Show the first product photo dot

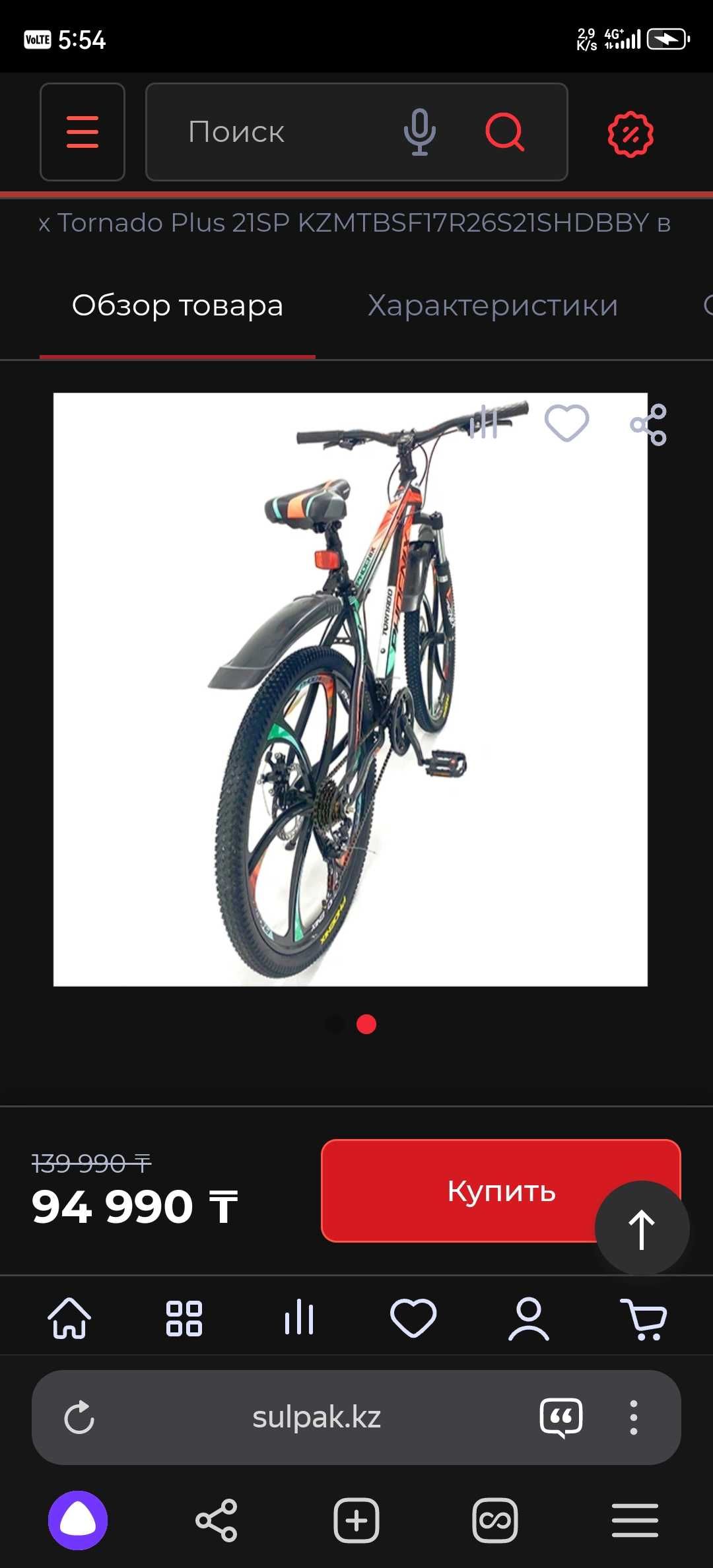pos(335,1024)
